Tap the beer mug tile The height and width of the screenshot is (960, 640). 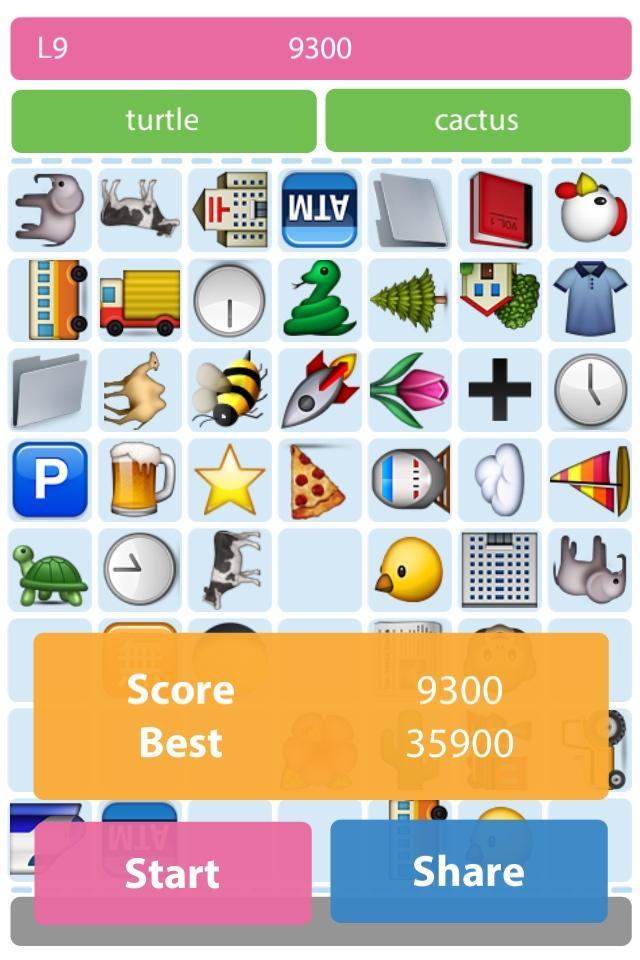point(140,480)
